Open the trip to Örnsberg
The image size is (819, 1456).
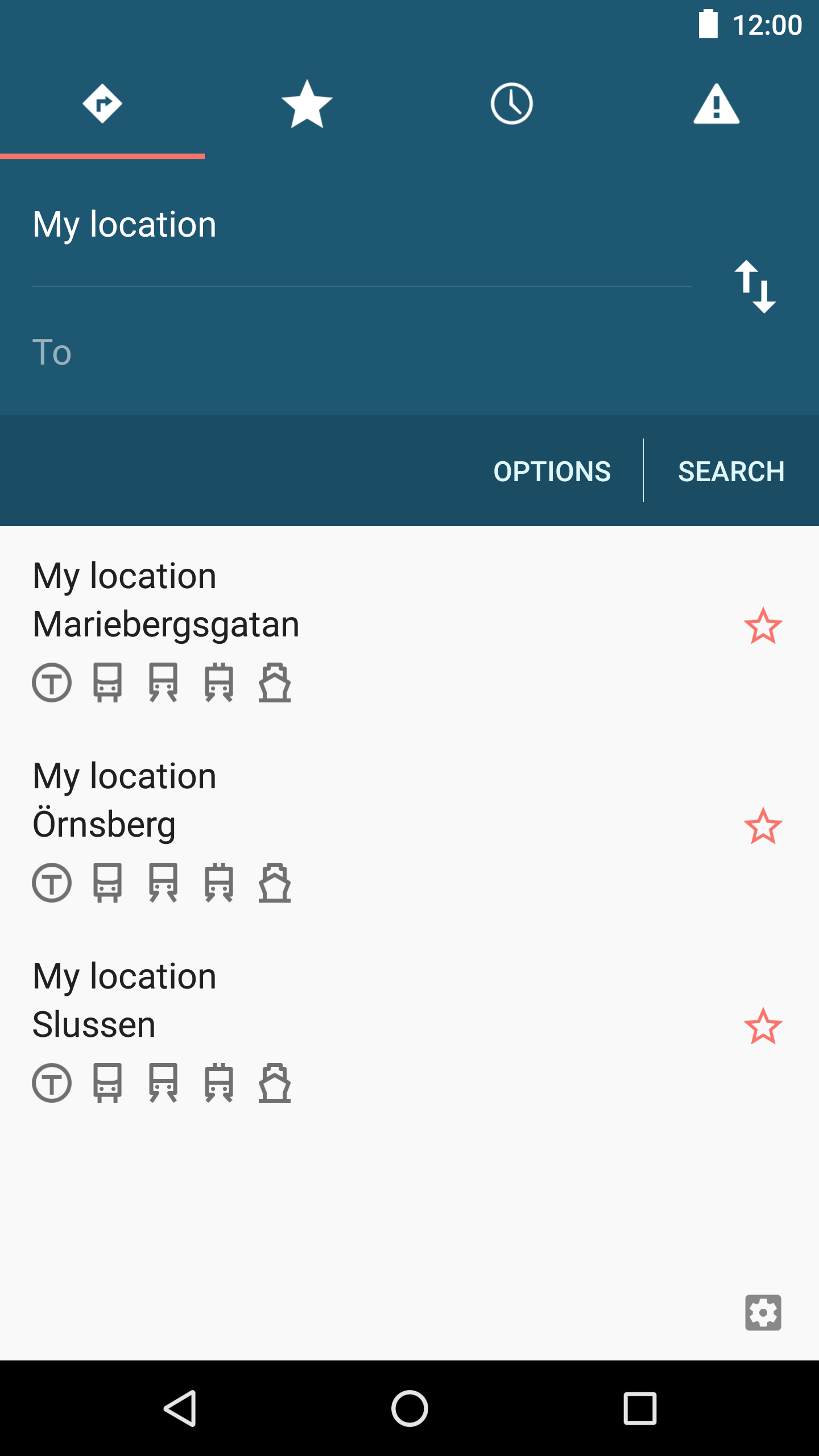pyautogui.click(x=364, y=828)
